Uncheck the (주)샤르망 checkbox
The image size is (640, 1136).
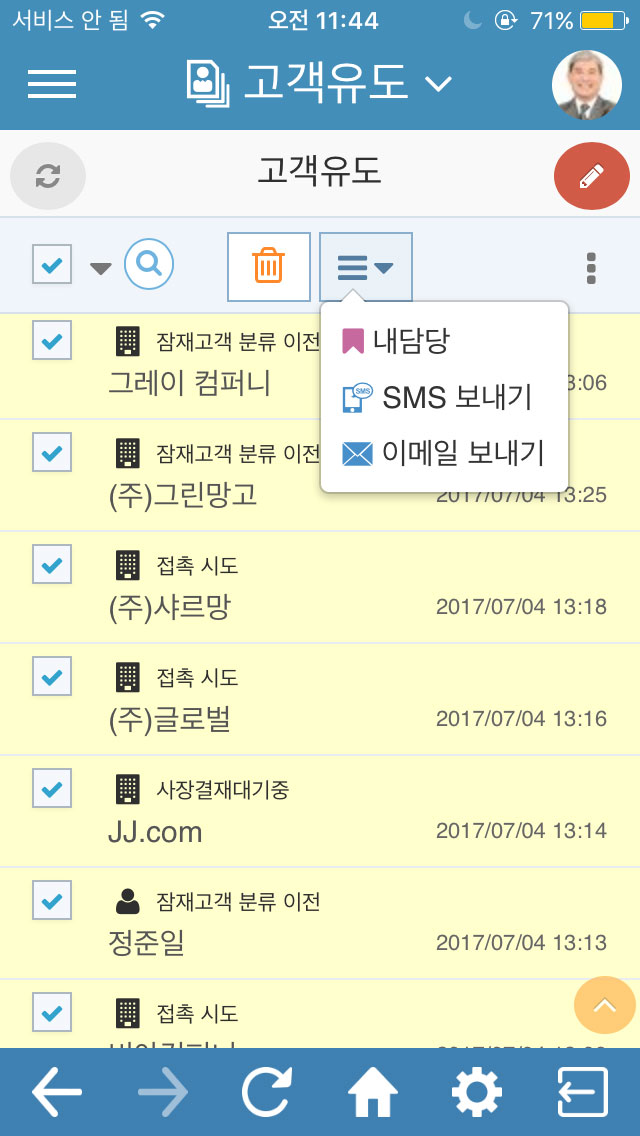coord(52,564)
